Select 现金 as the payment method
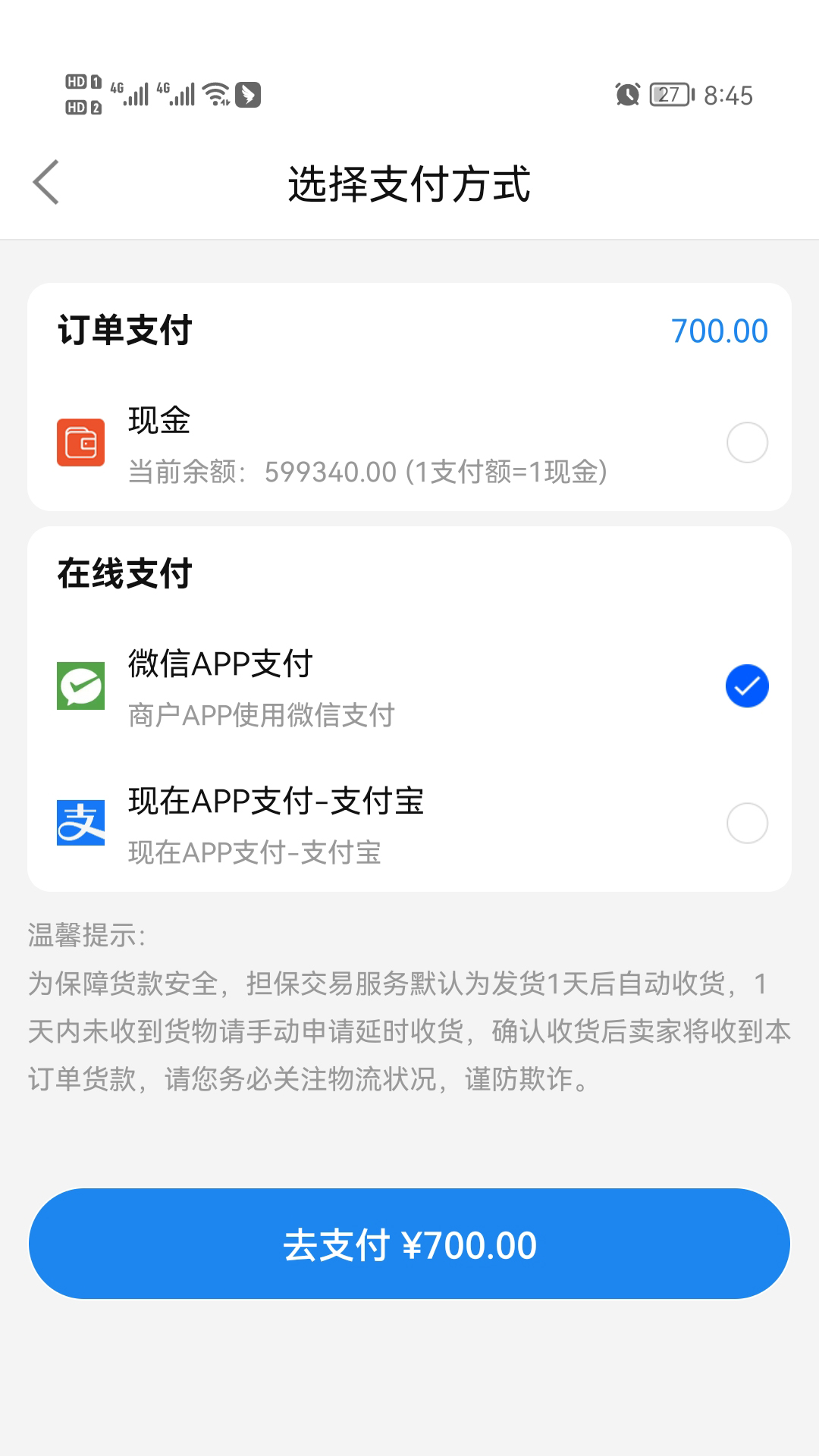Screen dimensions: 819x1456 coord(747,442)
